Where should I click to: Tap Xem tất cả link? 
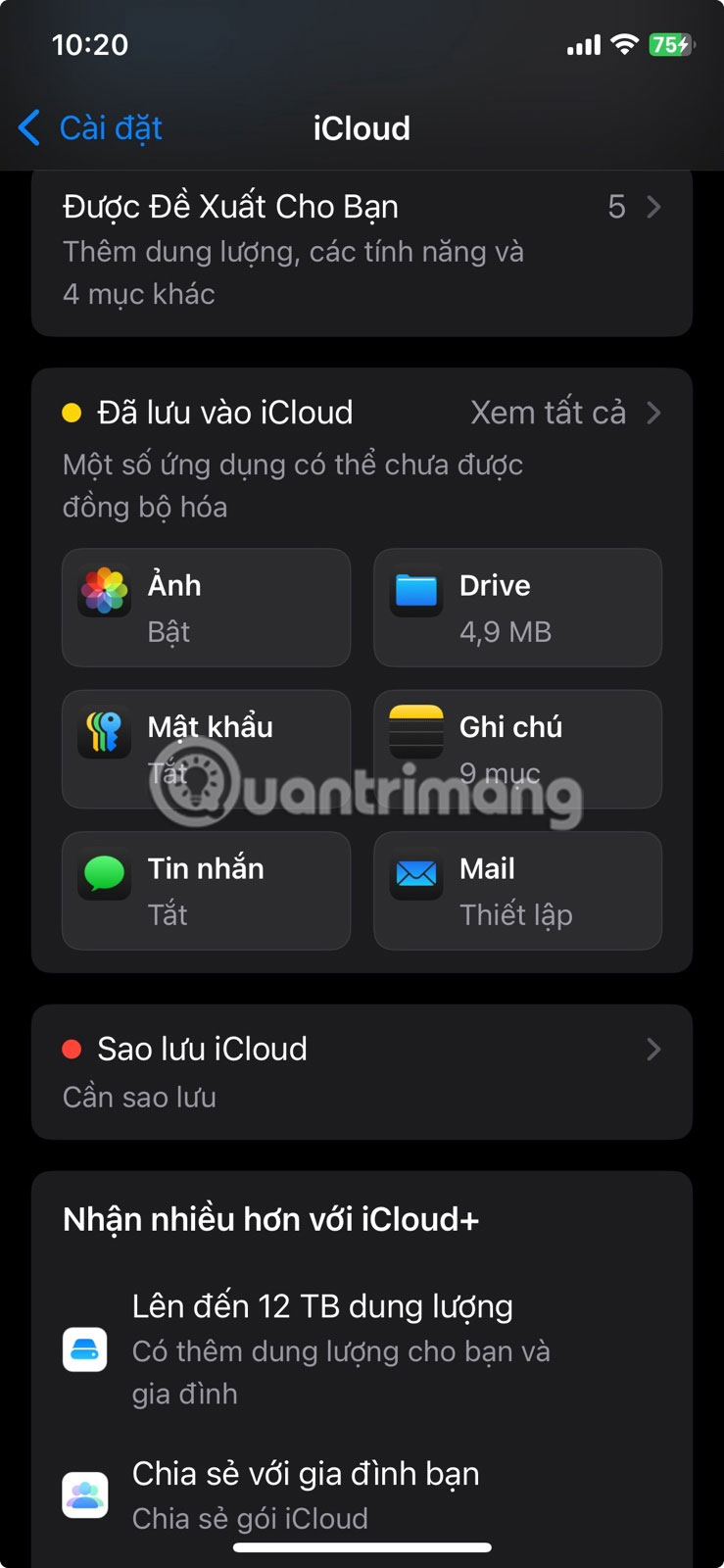[x=564, y=413]
